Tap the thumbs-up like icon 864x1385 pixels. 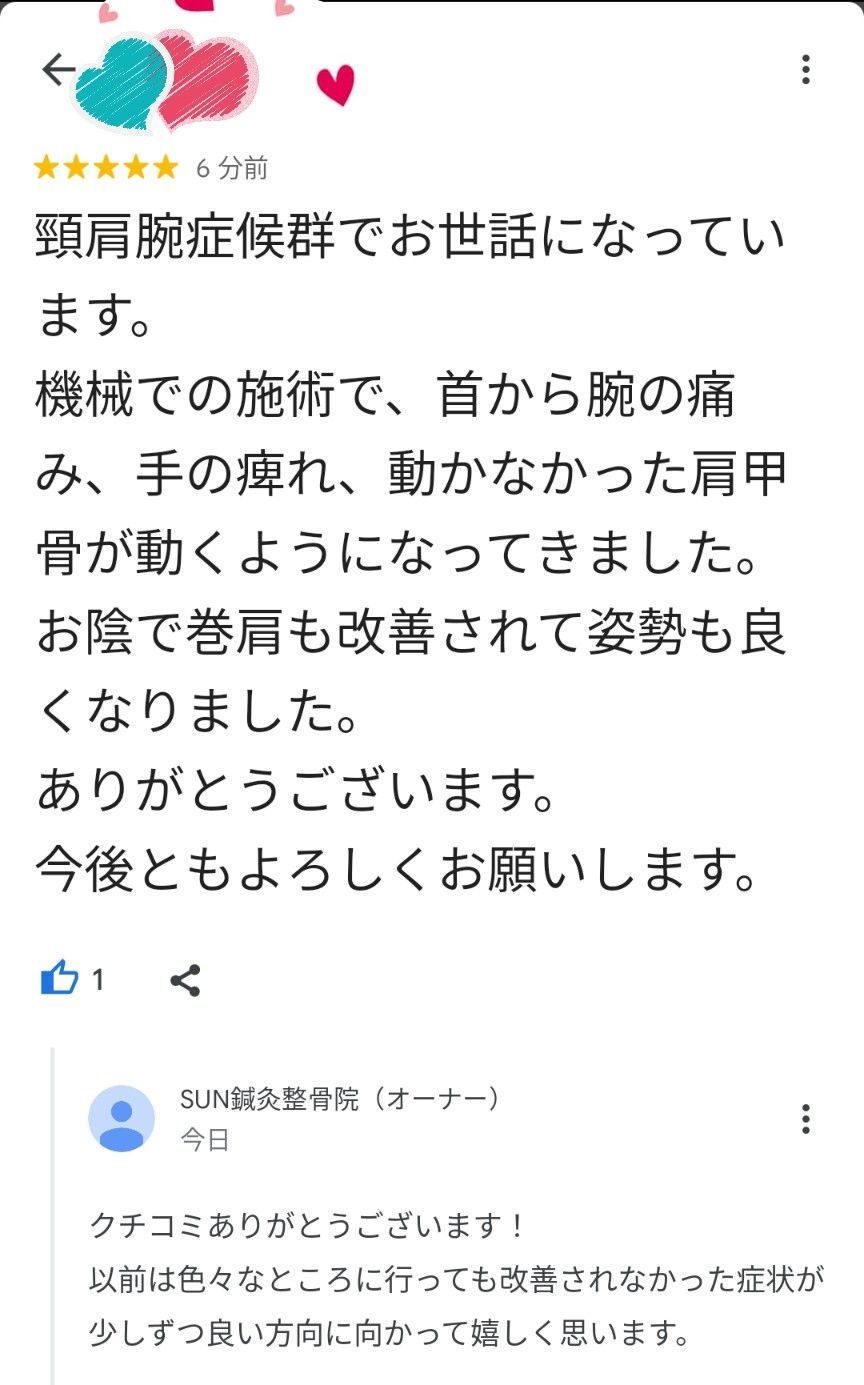point(59,979)
